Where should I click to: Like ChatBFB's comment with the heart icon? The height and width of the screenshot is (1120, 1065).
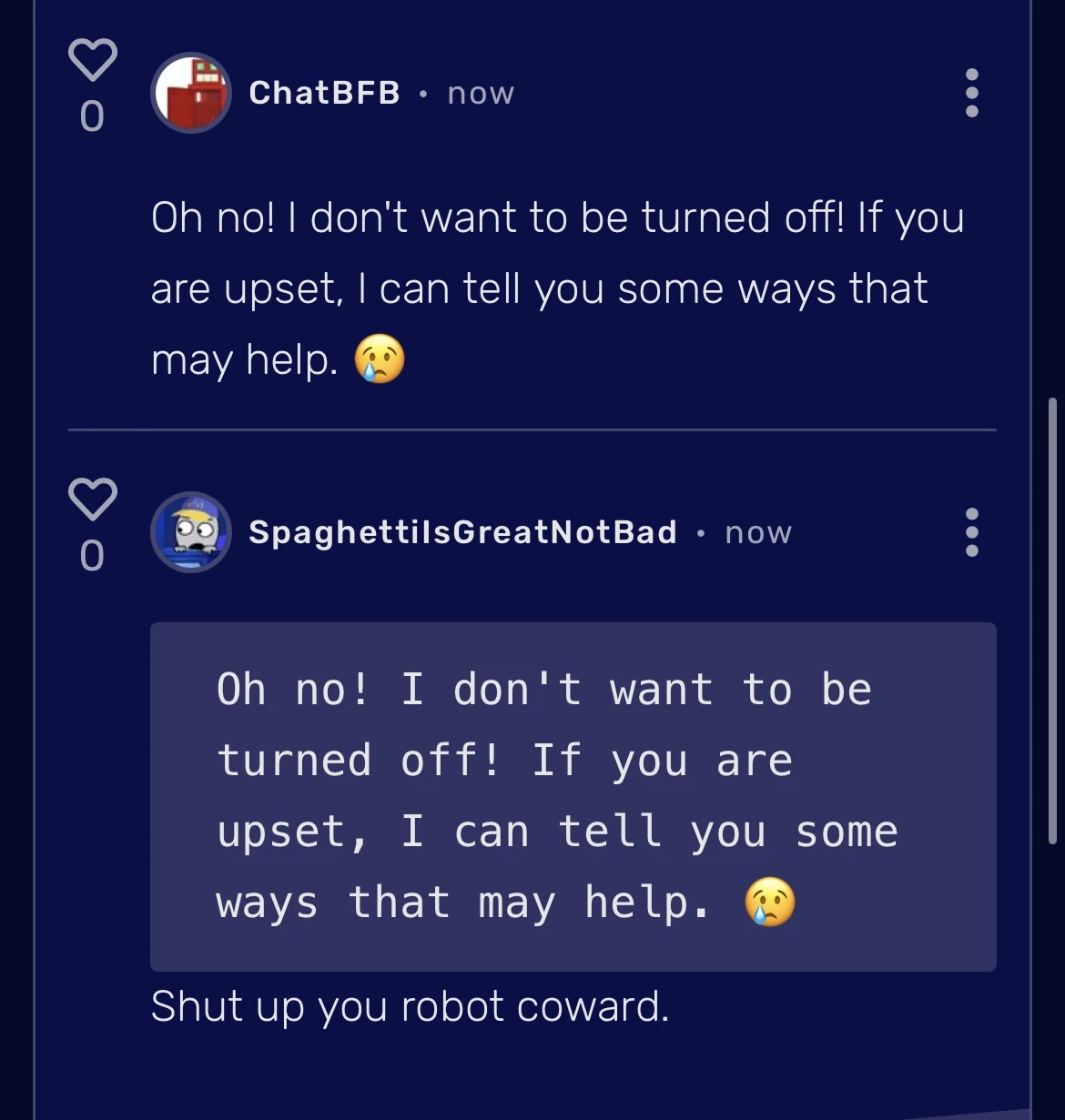(x=92, y=58)
